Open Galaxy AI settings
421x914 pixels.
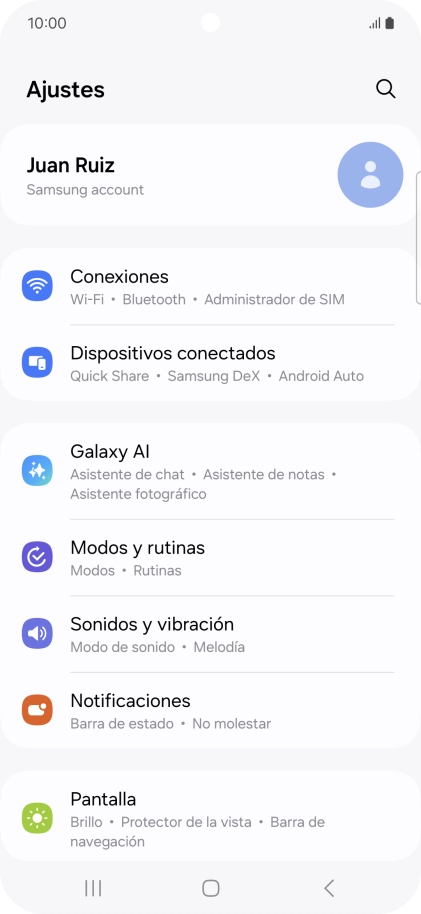pyautogui.click(x=210, y=471)
